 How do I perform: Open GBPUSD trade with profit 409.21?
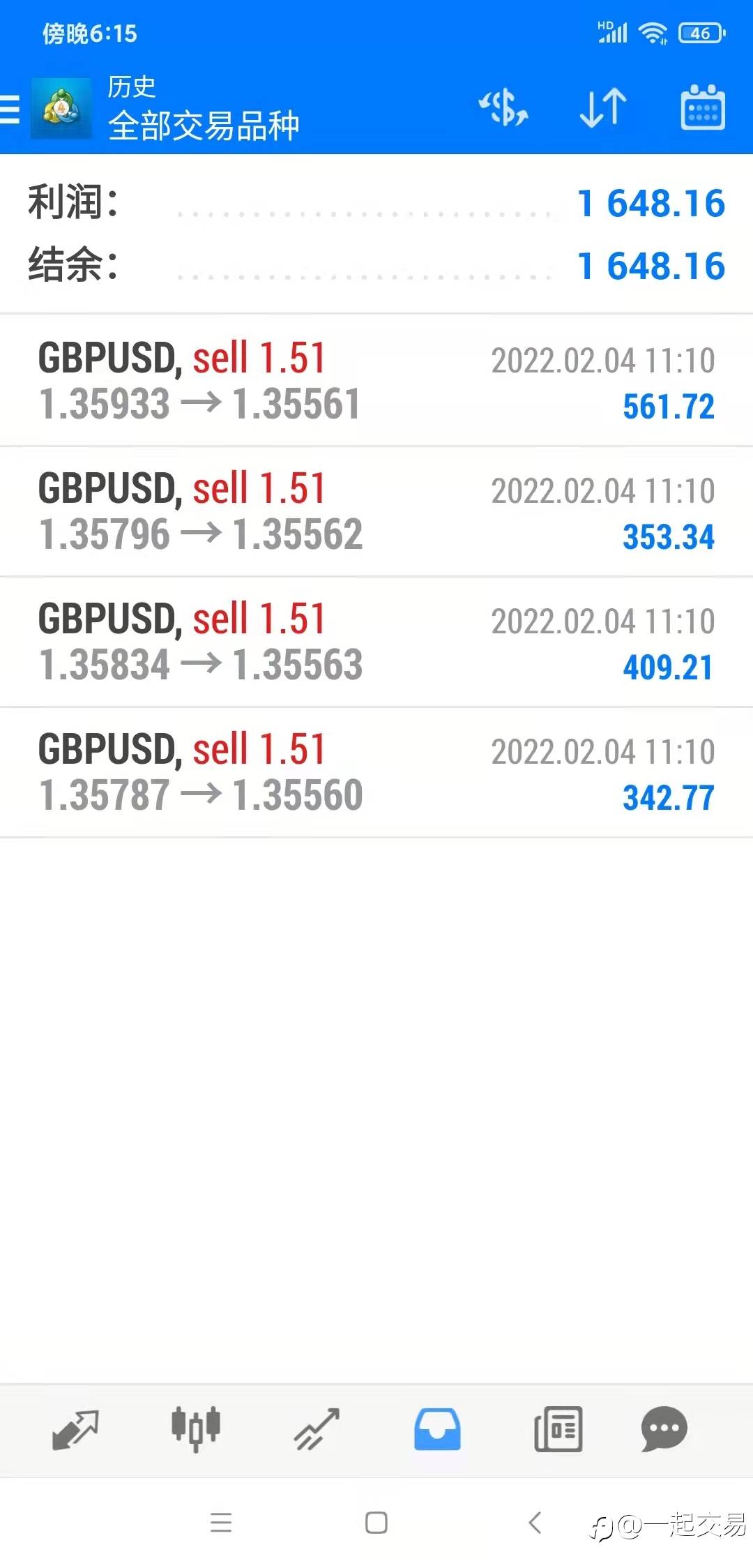(x=376, y=642)
